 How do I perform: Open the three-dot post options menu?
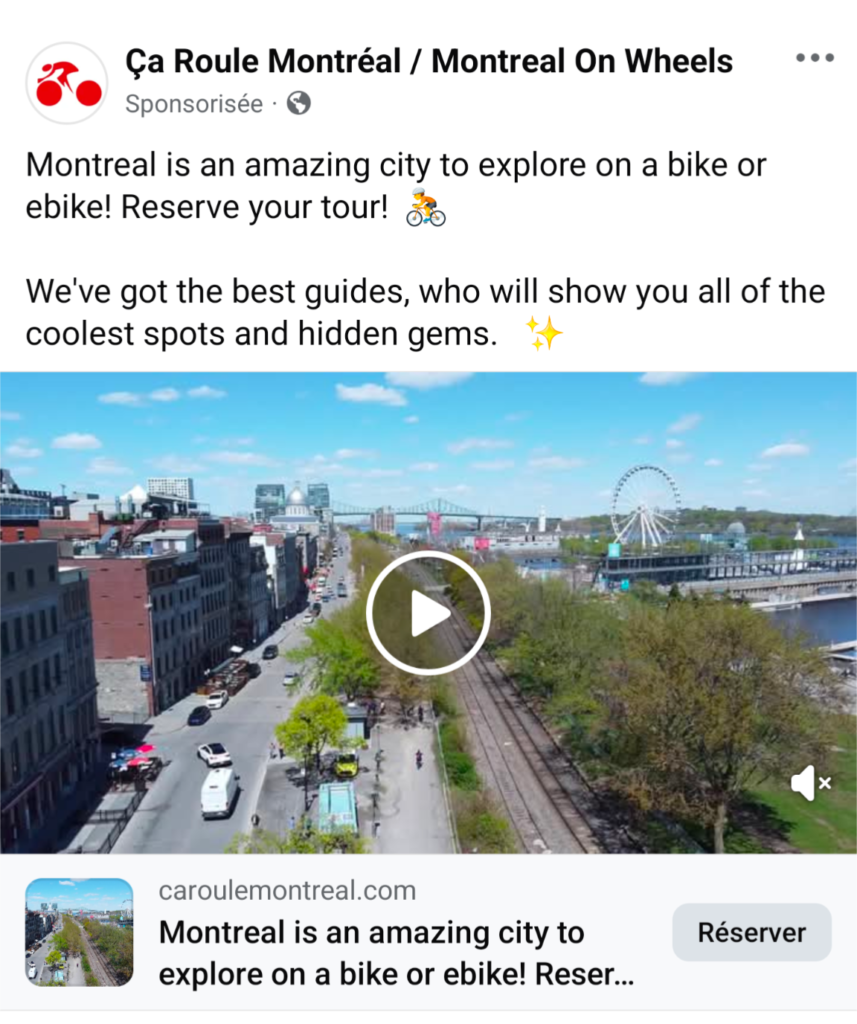(x=815, y=58)
